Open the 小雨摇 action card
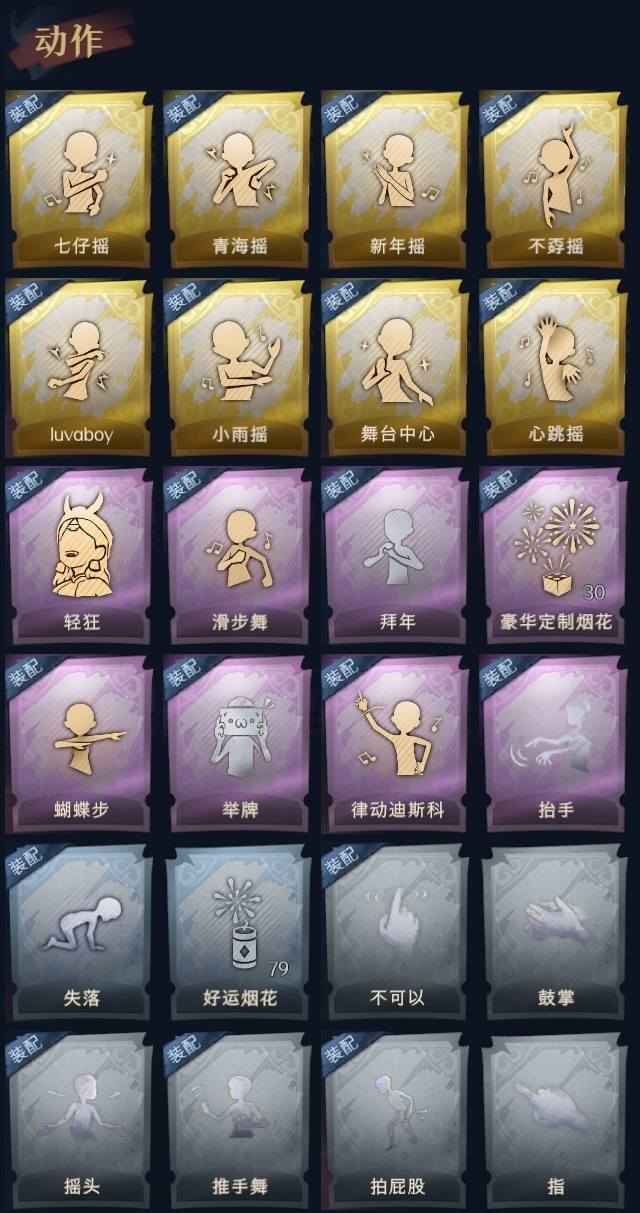Viewport: 640px width, 1213px height. (x=237, y=365)
